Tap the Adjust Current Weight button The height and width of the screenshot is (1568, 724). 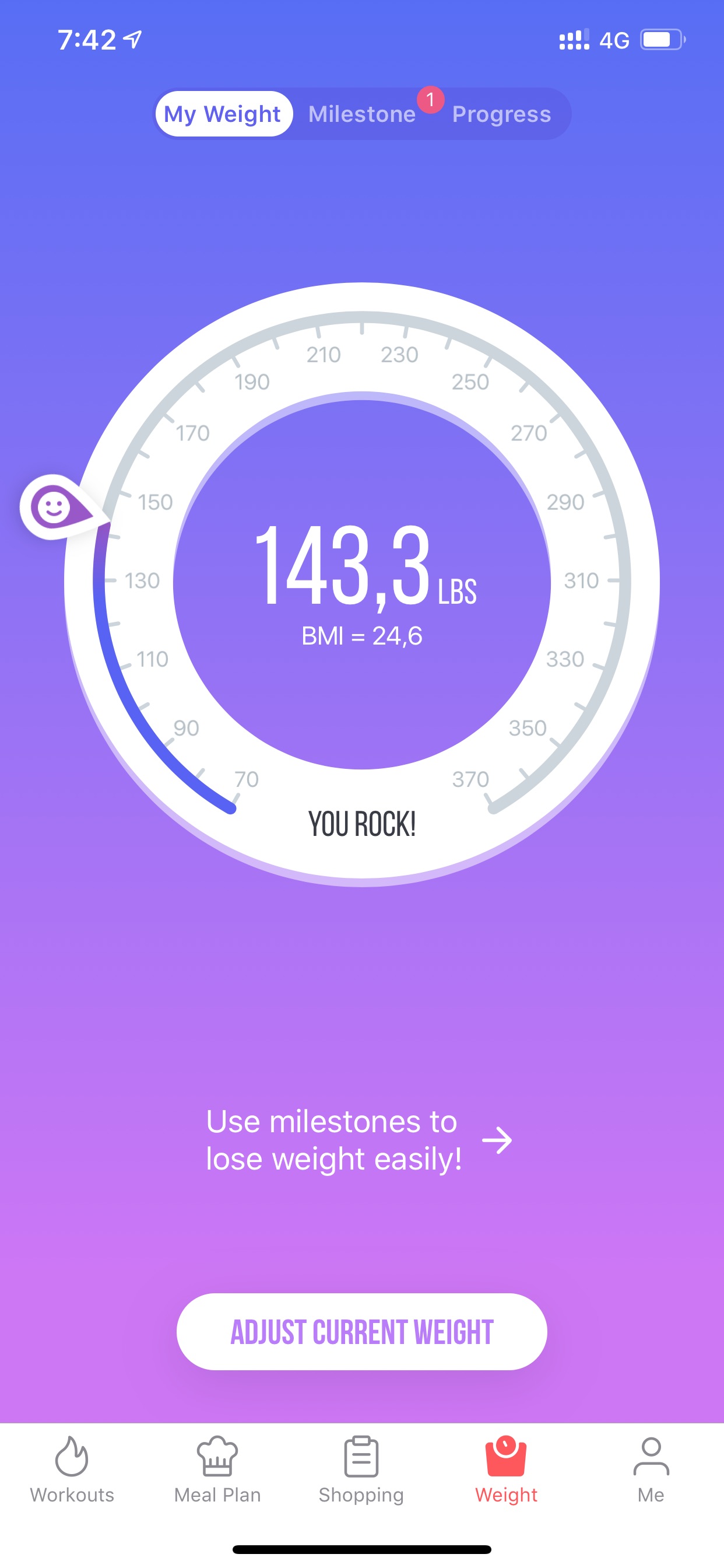click(362, 1332)
